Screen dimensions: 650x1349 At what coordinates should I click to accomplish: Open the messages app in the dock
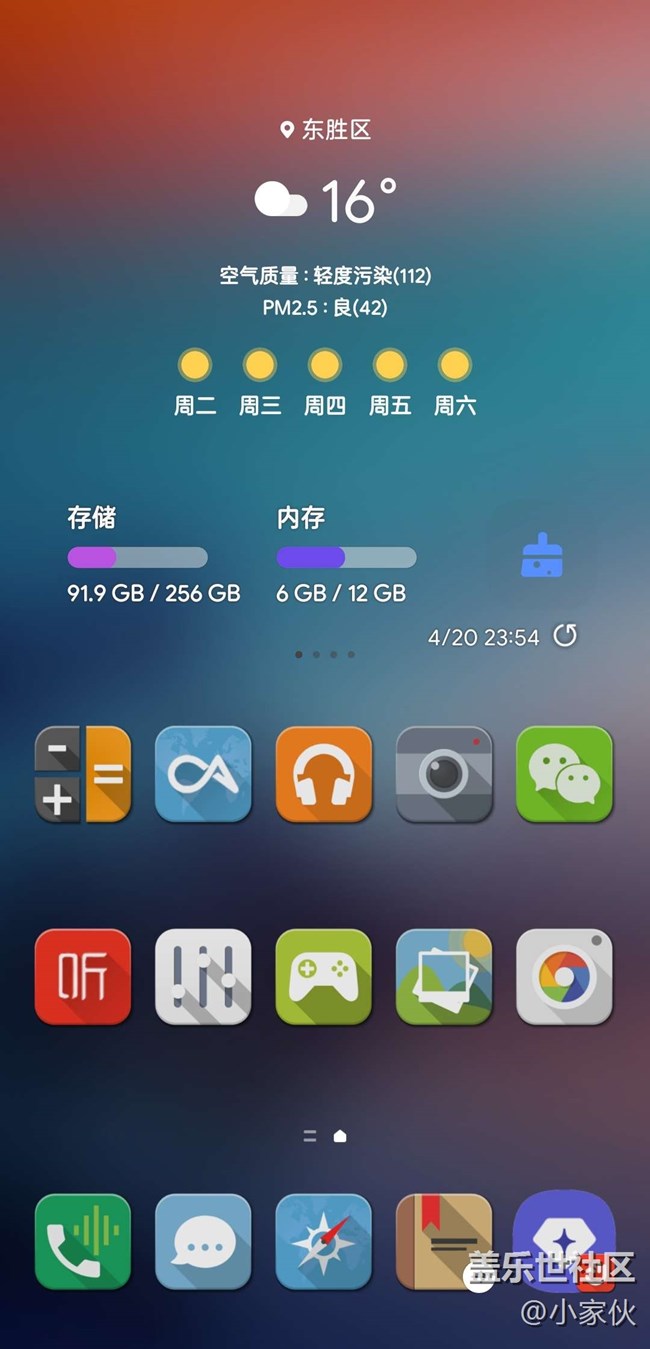tap(203, 1241)
